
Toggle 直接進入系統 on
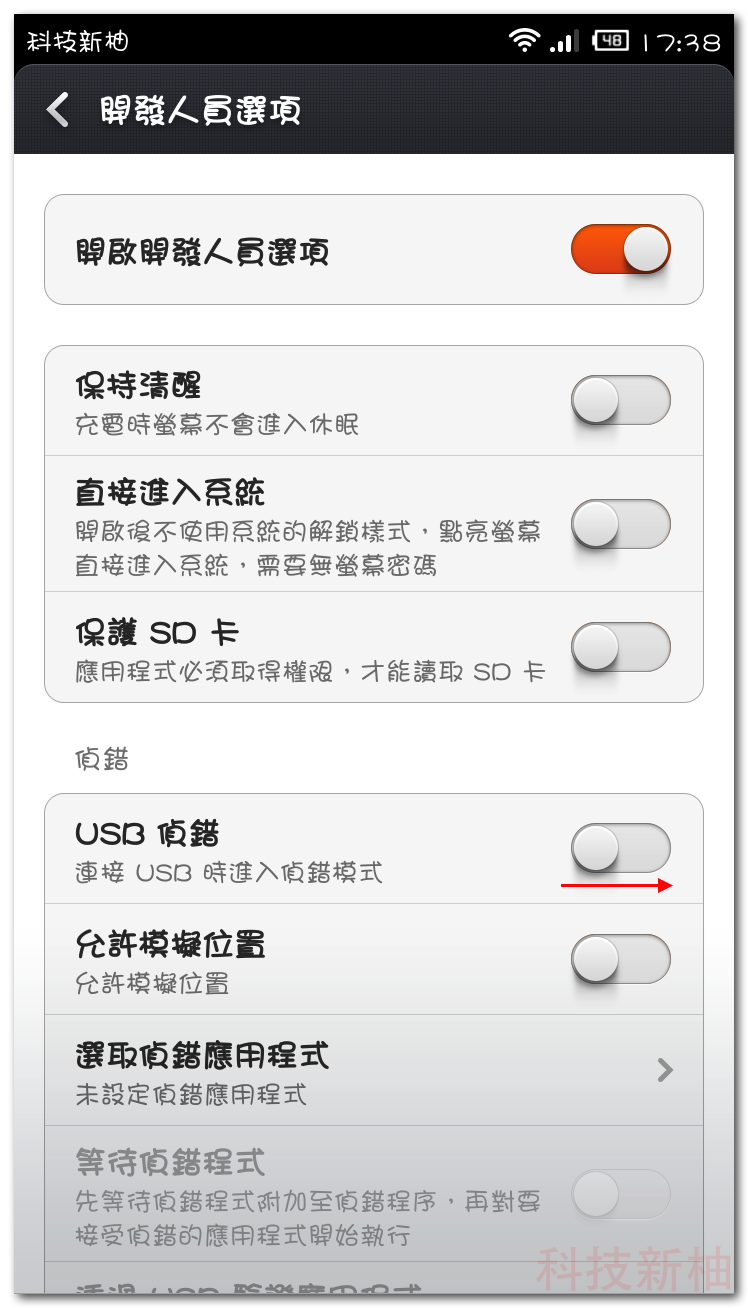(620, 524)
